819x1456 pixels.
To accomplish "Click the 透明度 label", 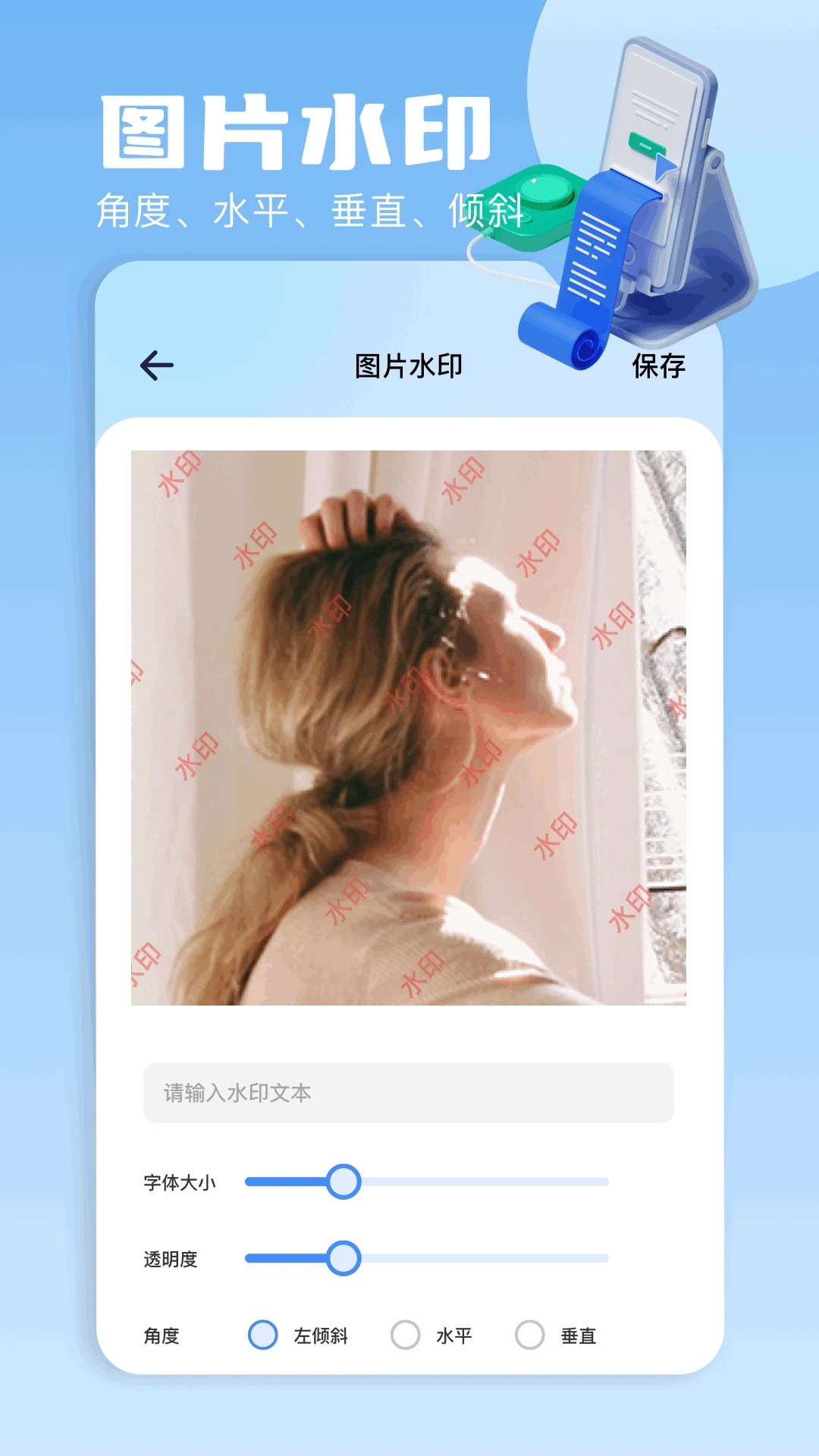I will tap(170, 1259).
